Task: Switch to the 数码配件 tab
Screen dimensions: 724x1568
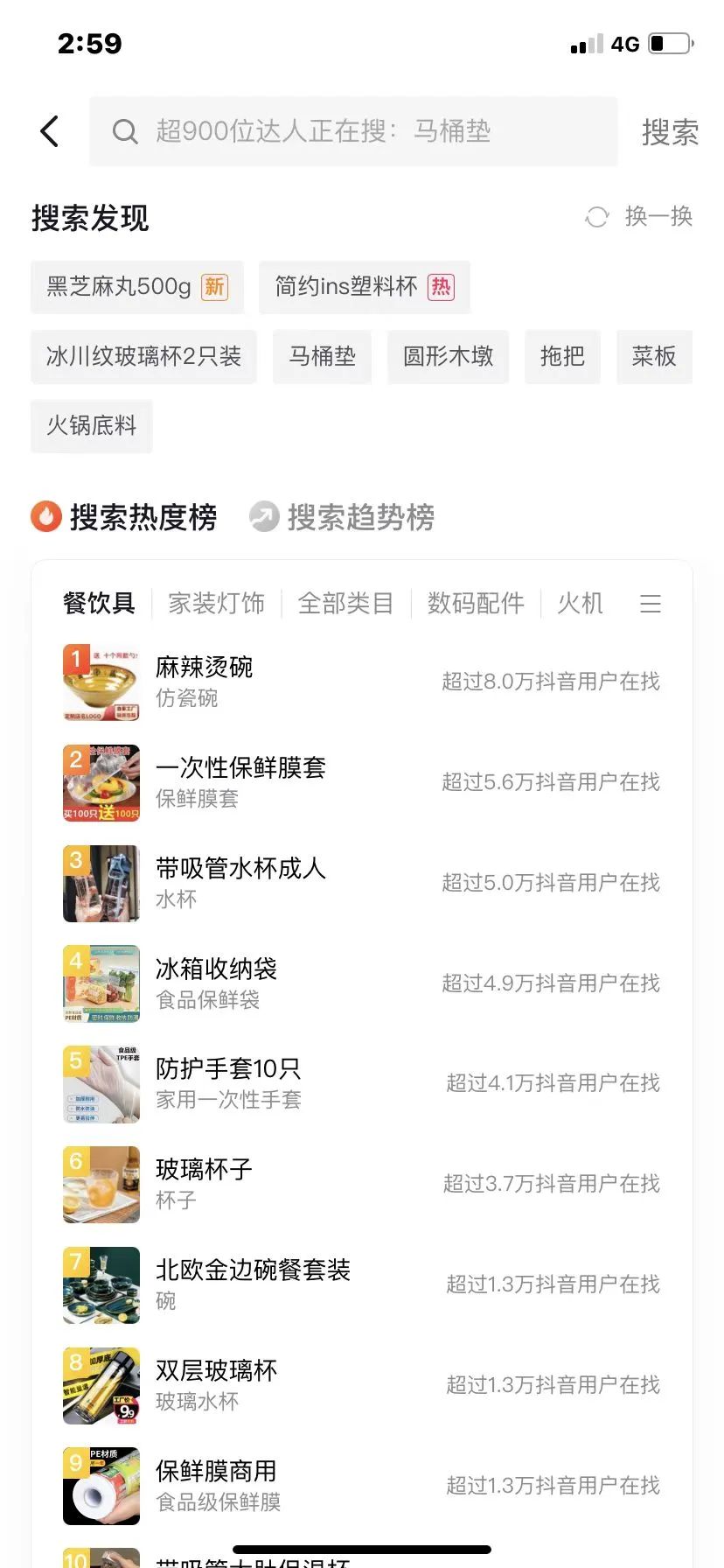Action: click(x=475, y=603)
